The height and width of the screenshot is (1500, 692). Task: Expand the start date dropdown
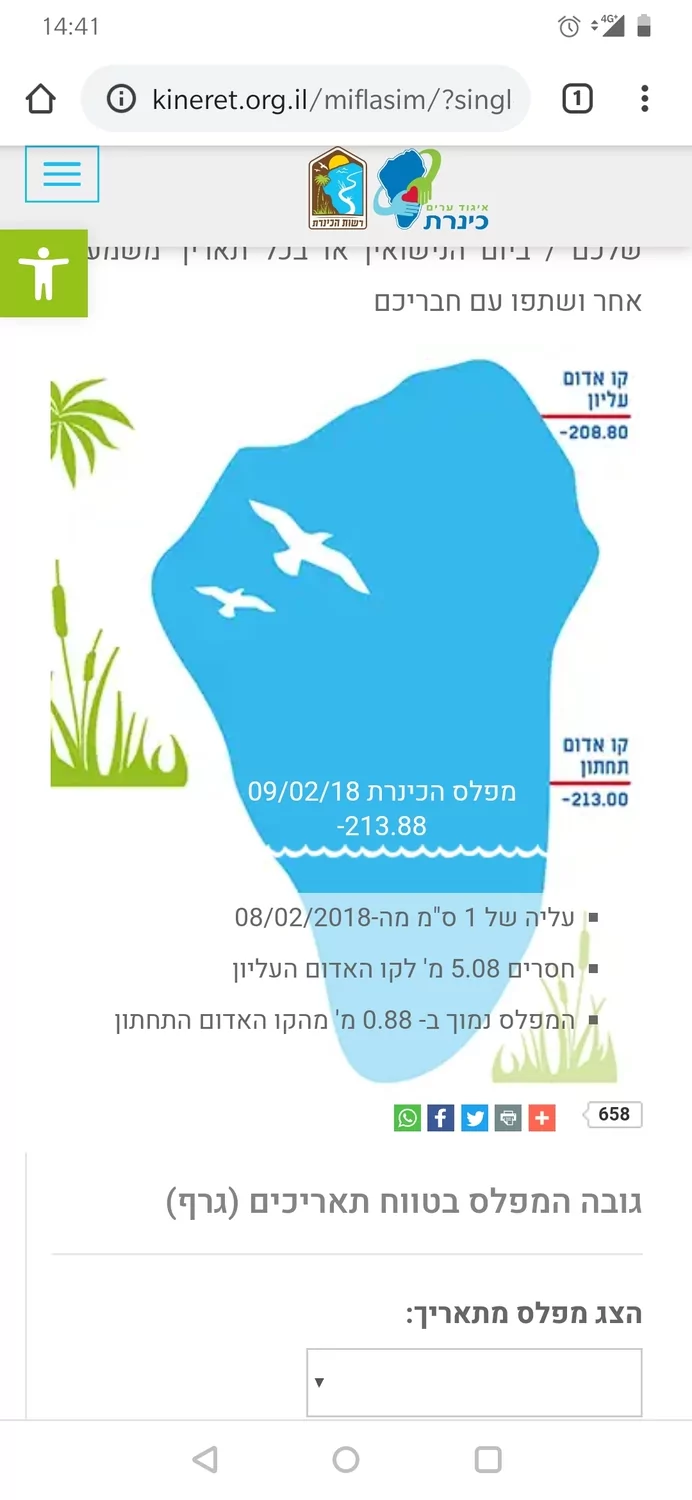point(474,1382)
